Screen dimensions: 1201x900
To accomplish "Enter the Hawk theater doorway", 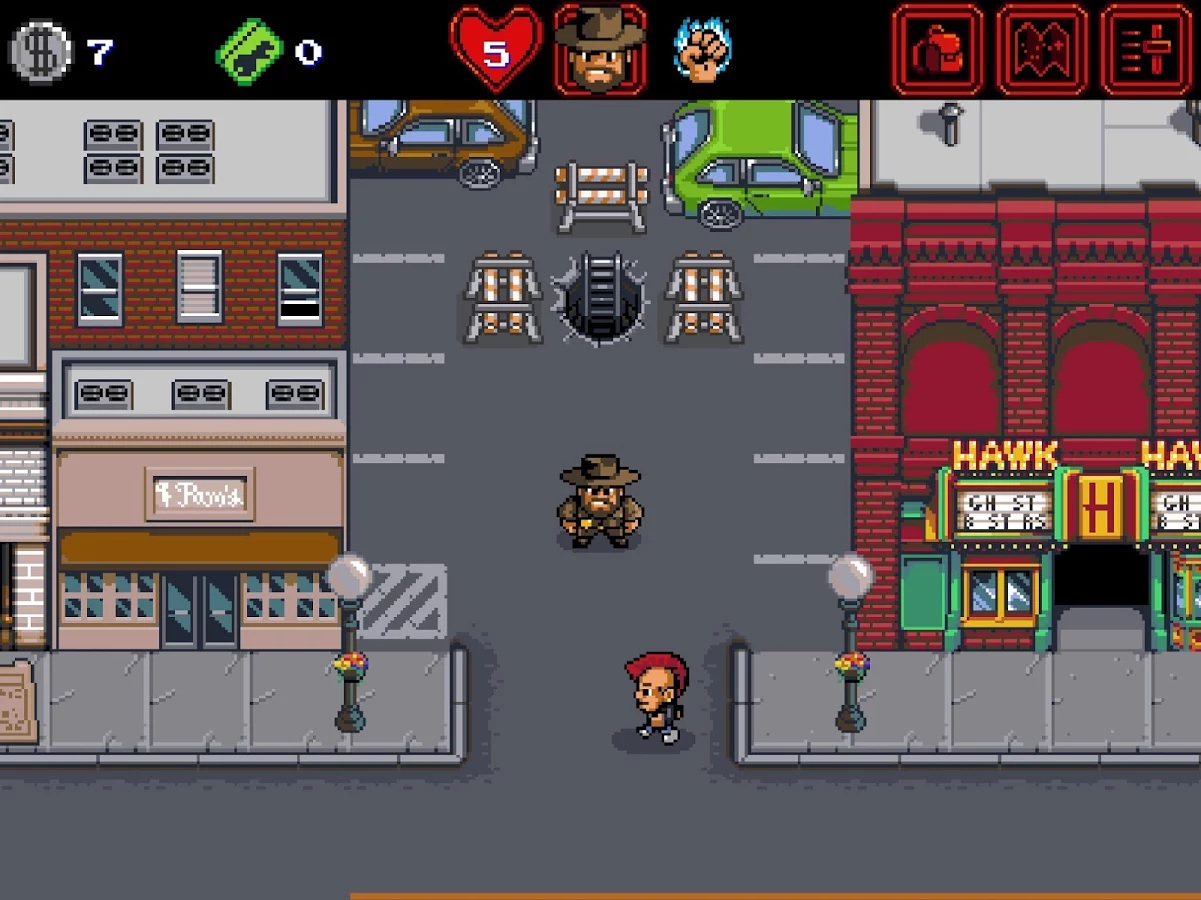I will point(1100,590).
